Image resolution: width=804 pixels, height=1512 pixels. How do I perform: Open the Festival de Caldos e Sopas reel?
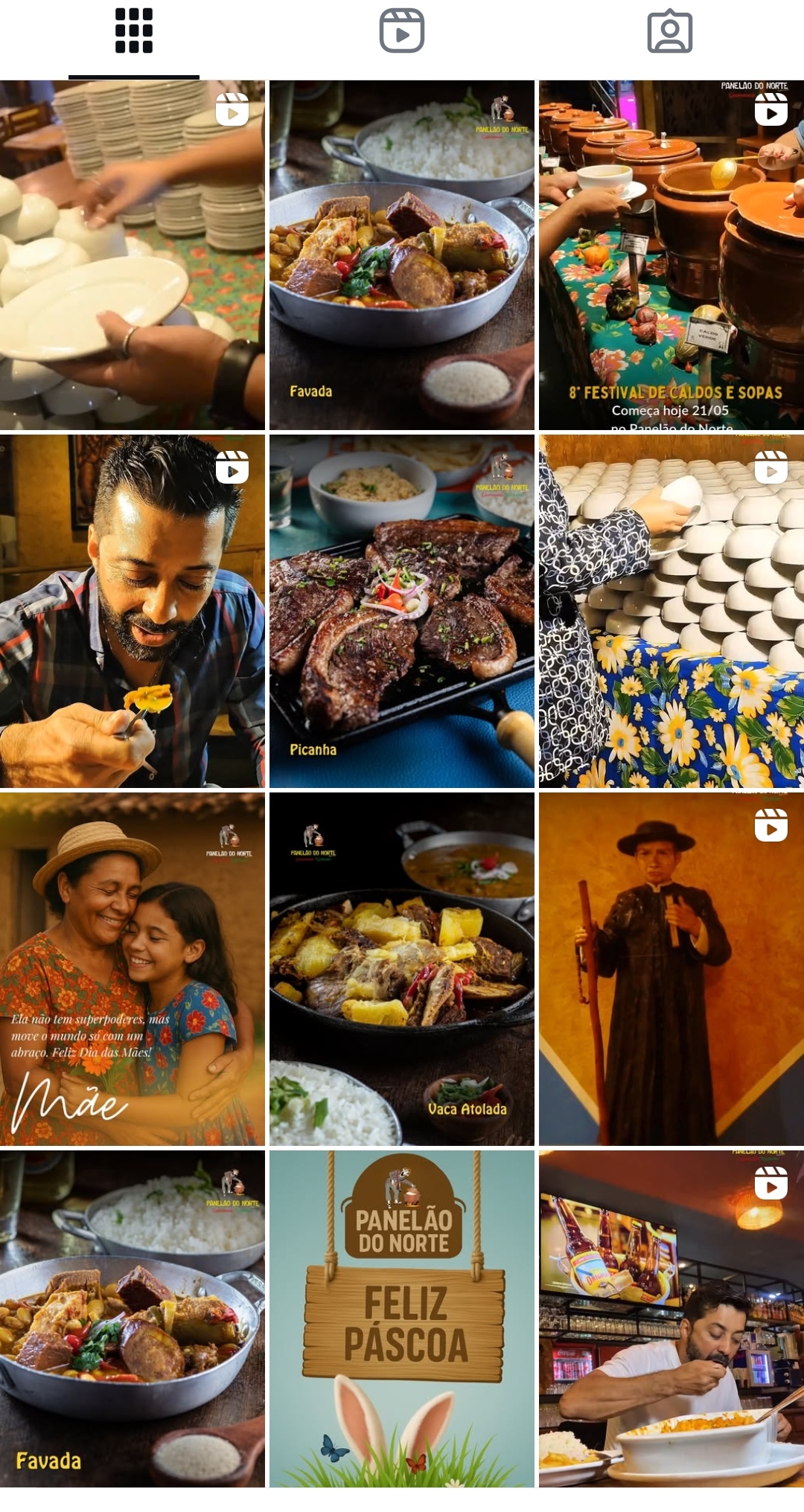pos(671,254)
